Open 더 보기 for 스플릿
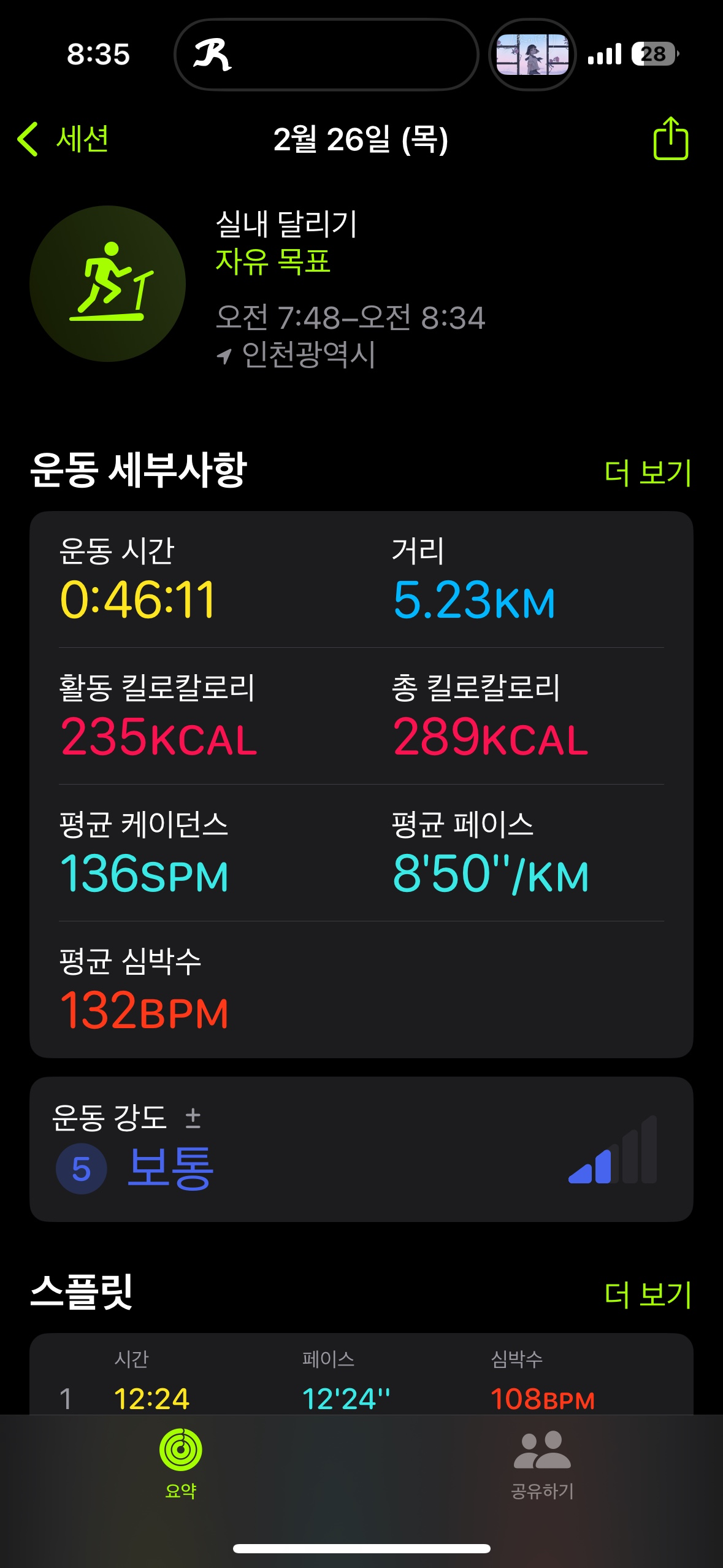The image size is (723, 1568). (x=648, y=1294)
